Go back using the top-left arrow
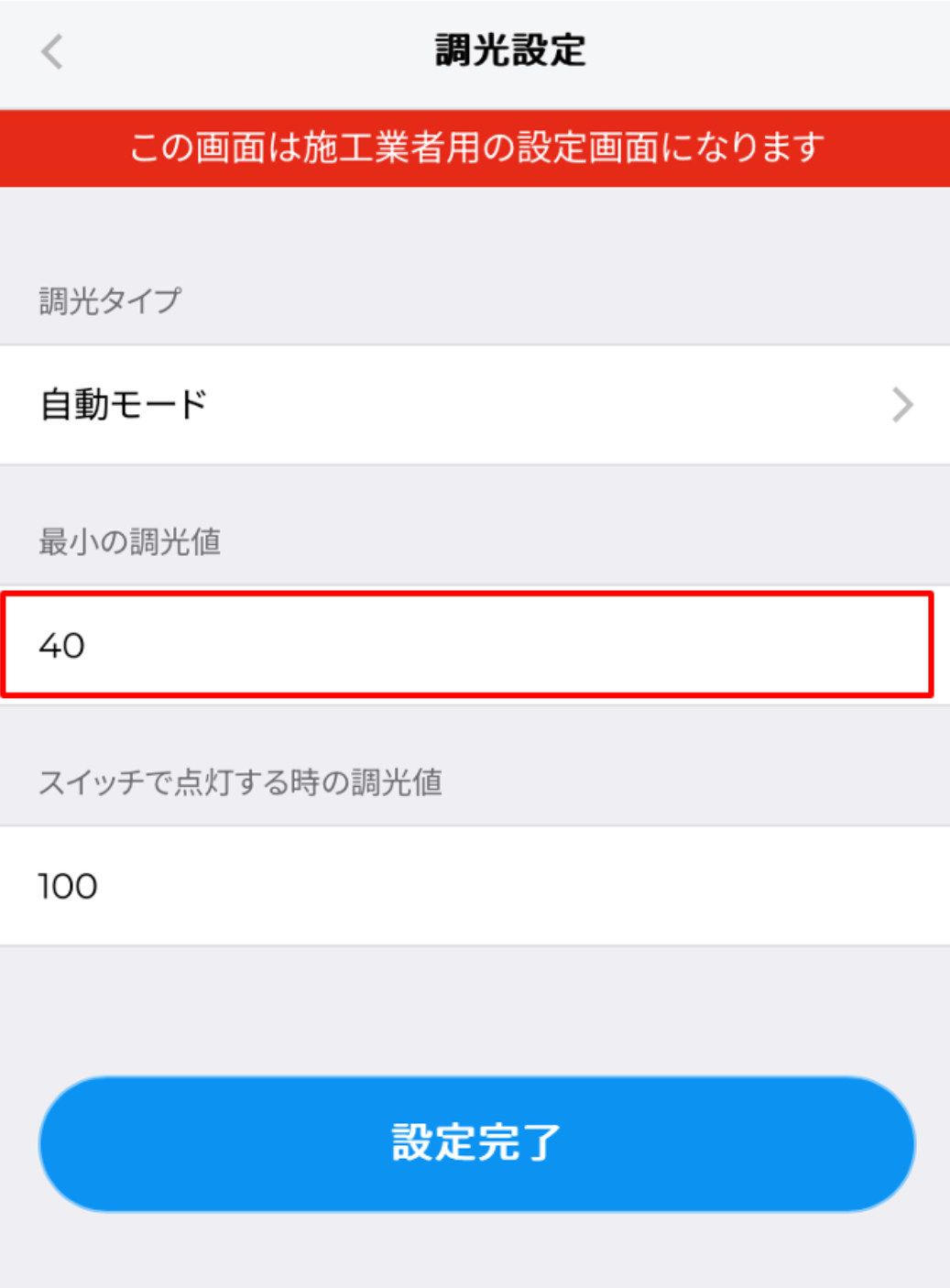 (x=52, y=51)
